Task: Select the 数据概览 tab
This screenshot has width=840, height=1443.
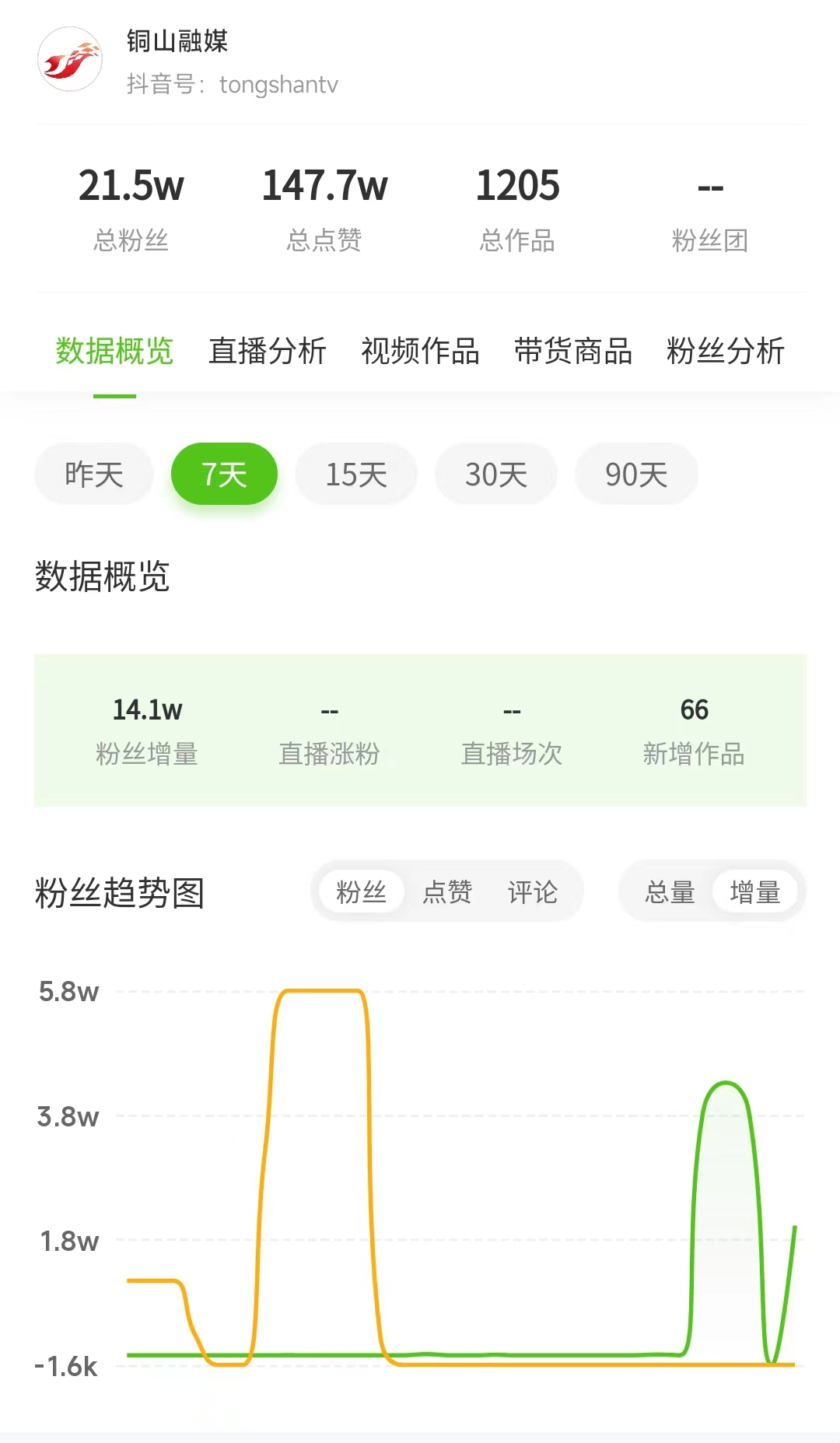Action: pyautogui.click(x=114, y=351)
